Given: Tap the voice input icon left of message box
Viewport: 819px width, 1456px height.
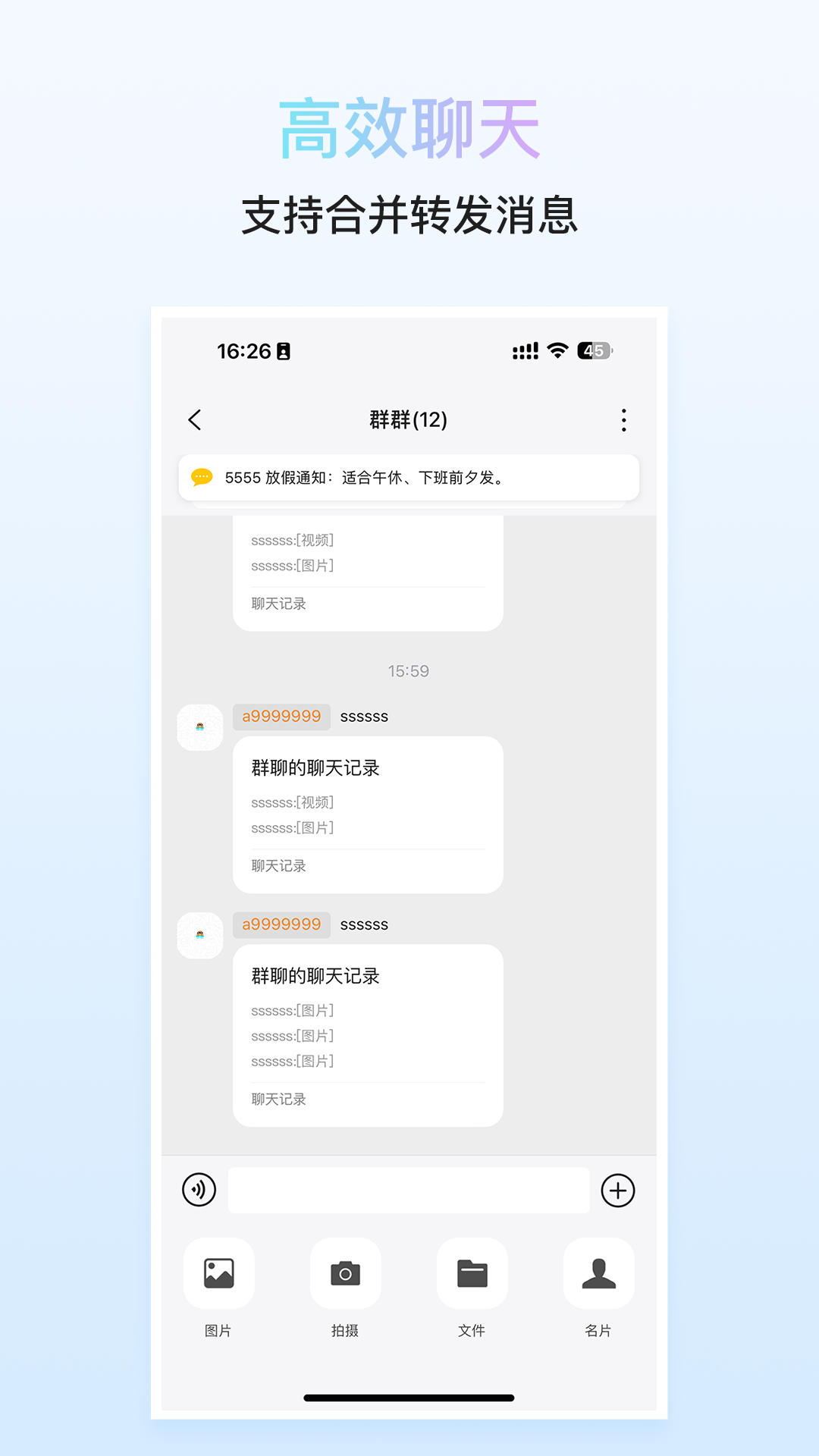Looking at the screenshot, I should (x=199, y=1190).
